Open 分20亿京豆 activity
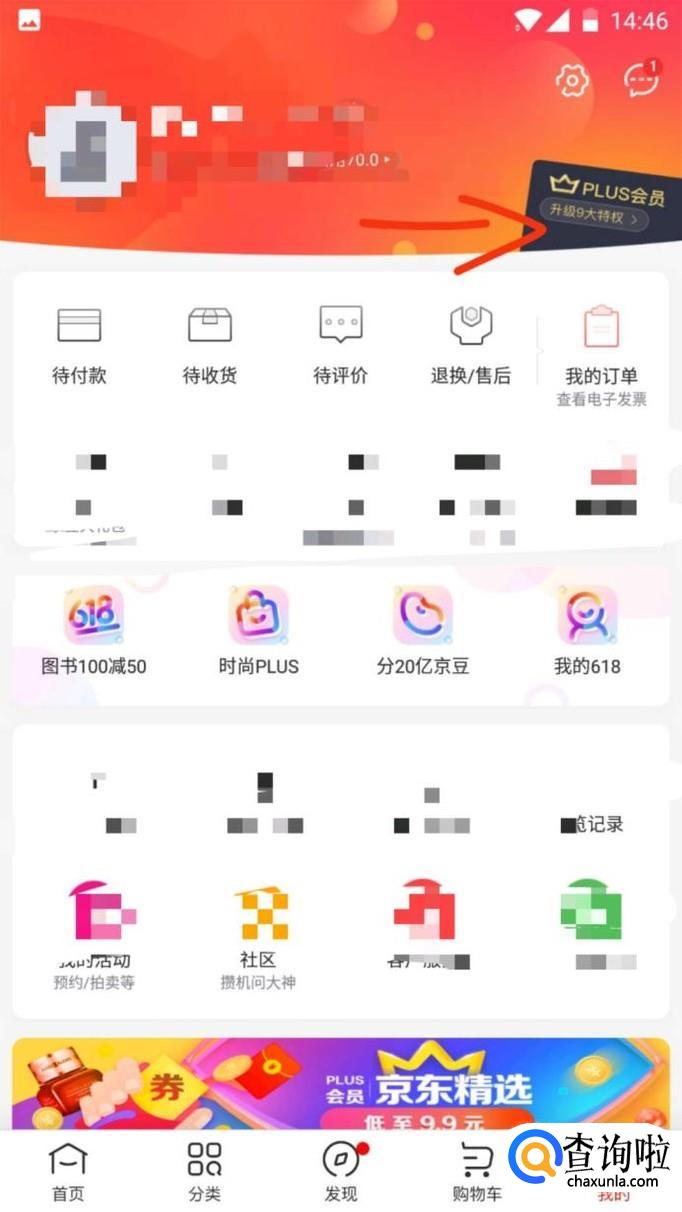This screenshot has height=1212, width=682. 422,632
